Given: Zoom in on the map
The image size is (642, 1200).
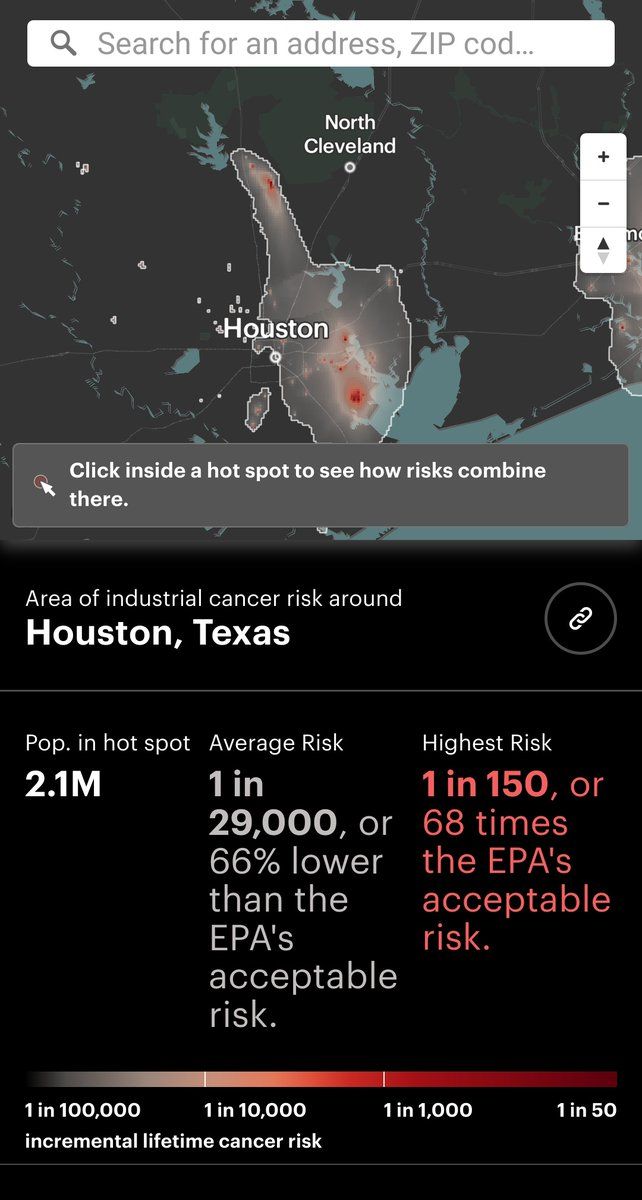Looking at the screenshot, I should [603, 157].
